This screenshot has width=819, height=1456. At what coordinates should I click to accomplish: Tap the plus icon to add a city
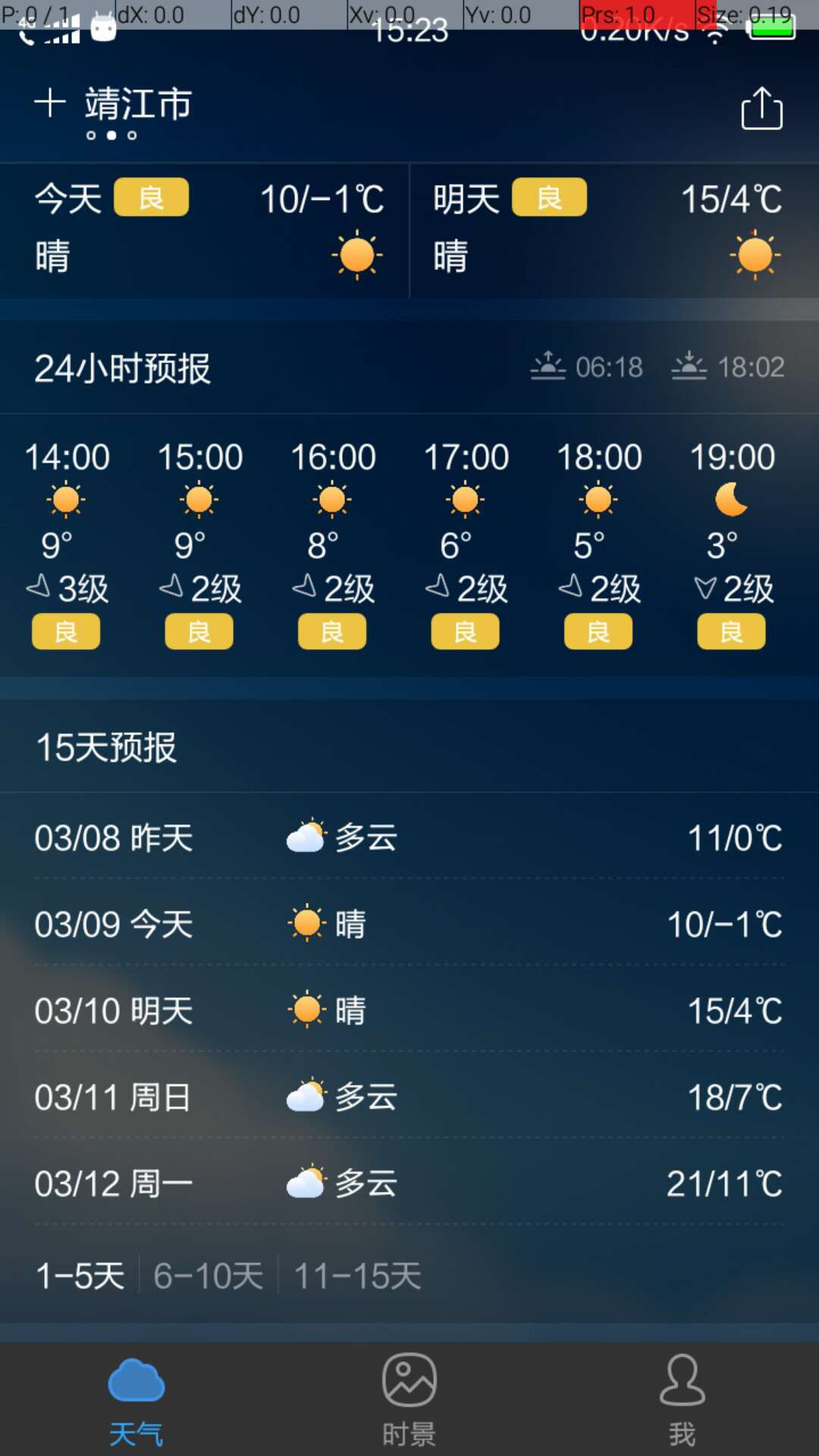click(x=50, y=103)
